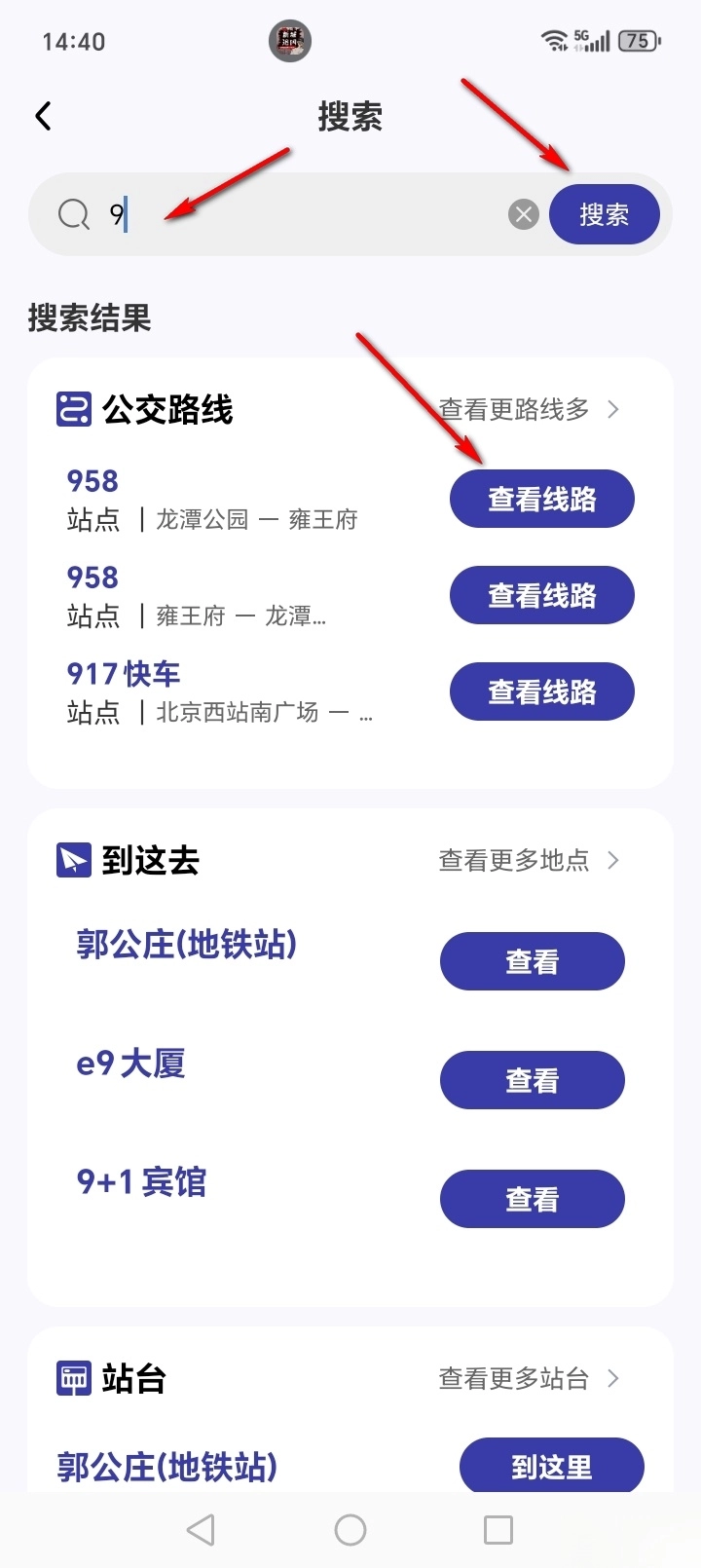View the 9+1宾馆 location

tap(532, 1199)
